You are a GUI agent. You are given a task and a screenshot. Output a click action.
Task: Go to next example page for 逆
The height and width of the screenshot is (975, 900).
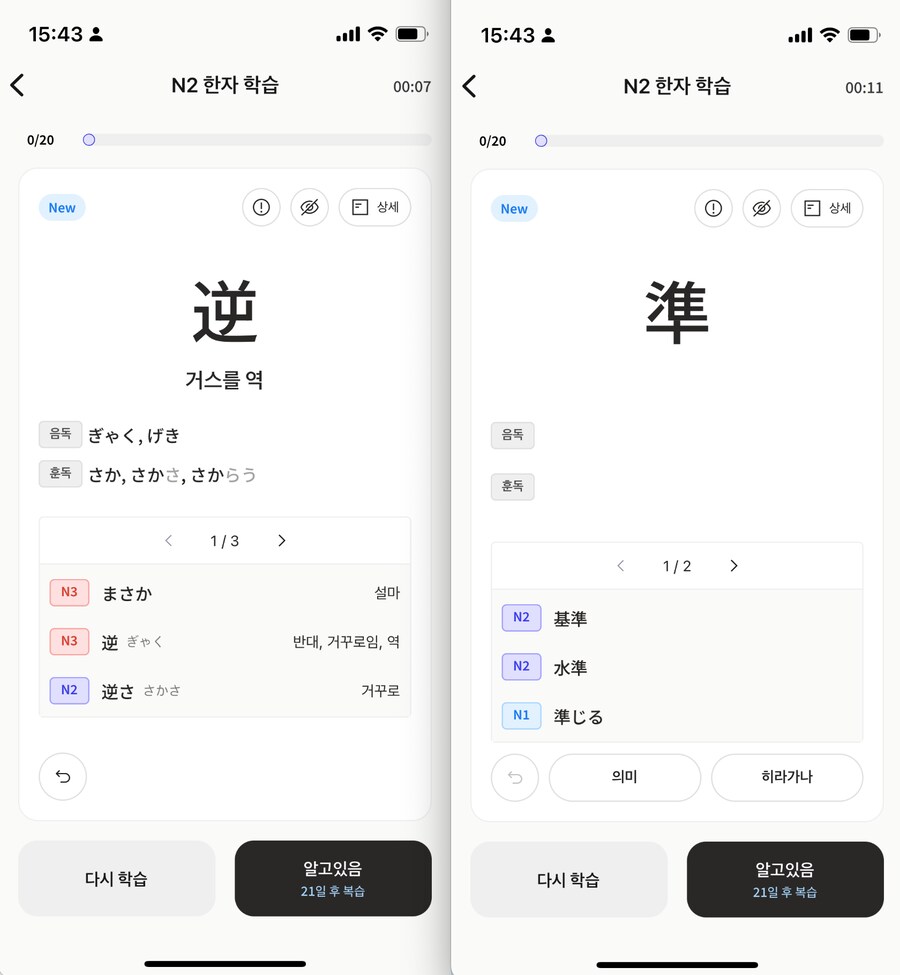281,540
